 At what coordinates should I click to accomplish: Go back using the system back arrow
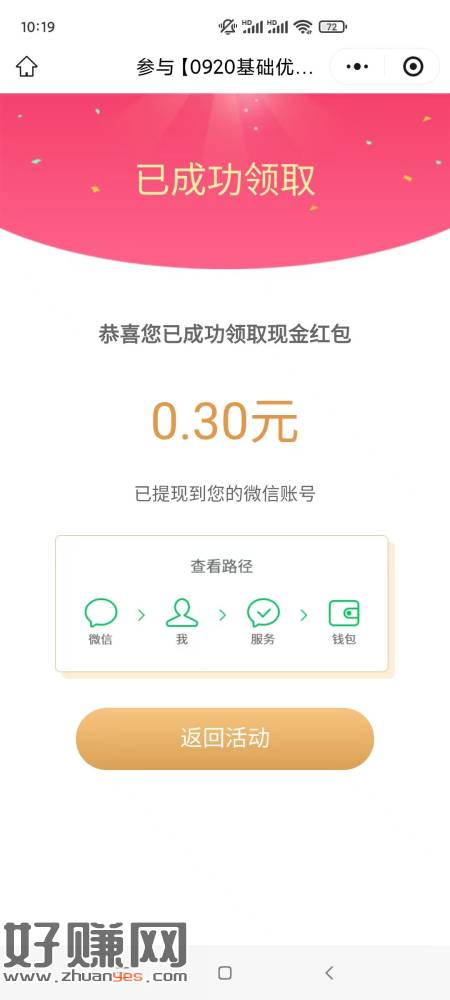tap(329, 973)
